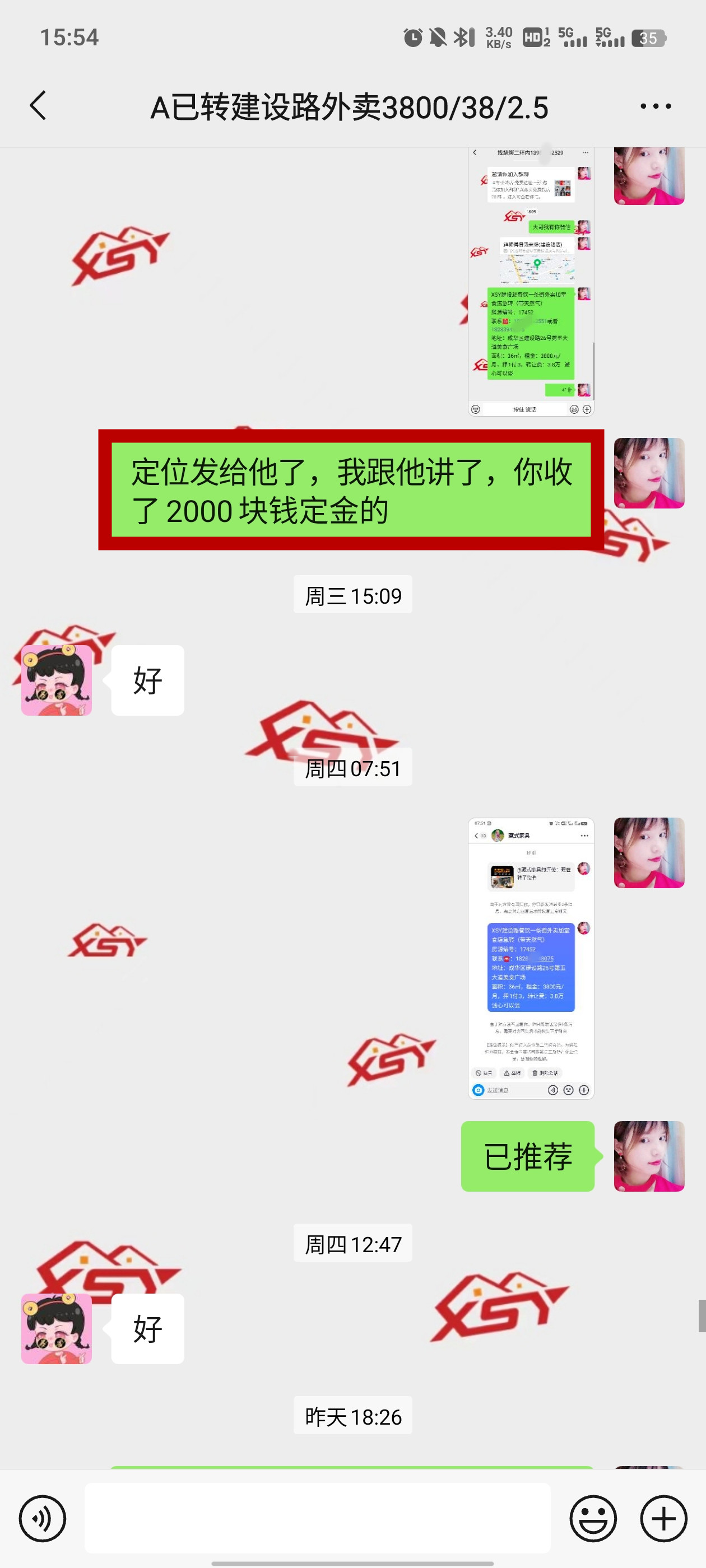This screenshot has height=1568, width=706.
Task: Open the plus attachments panel
Action: (663, 1518)
